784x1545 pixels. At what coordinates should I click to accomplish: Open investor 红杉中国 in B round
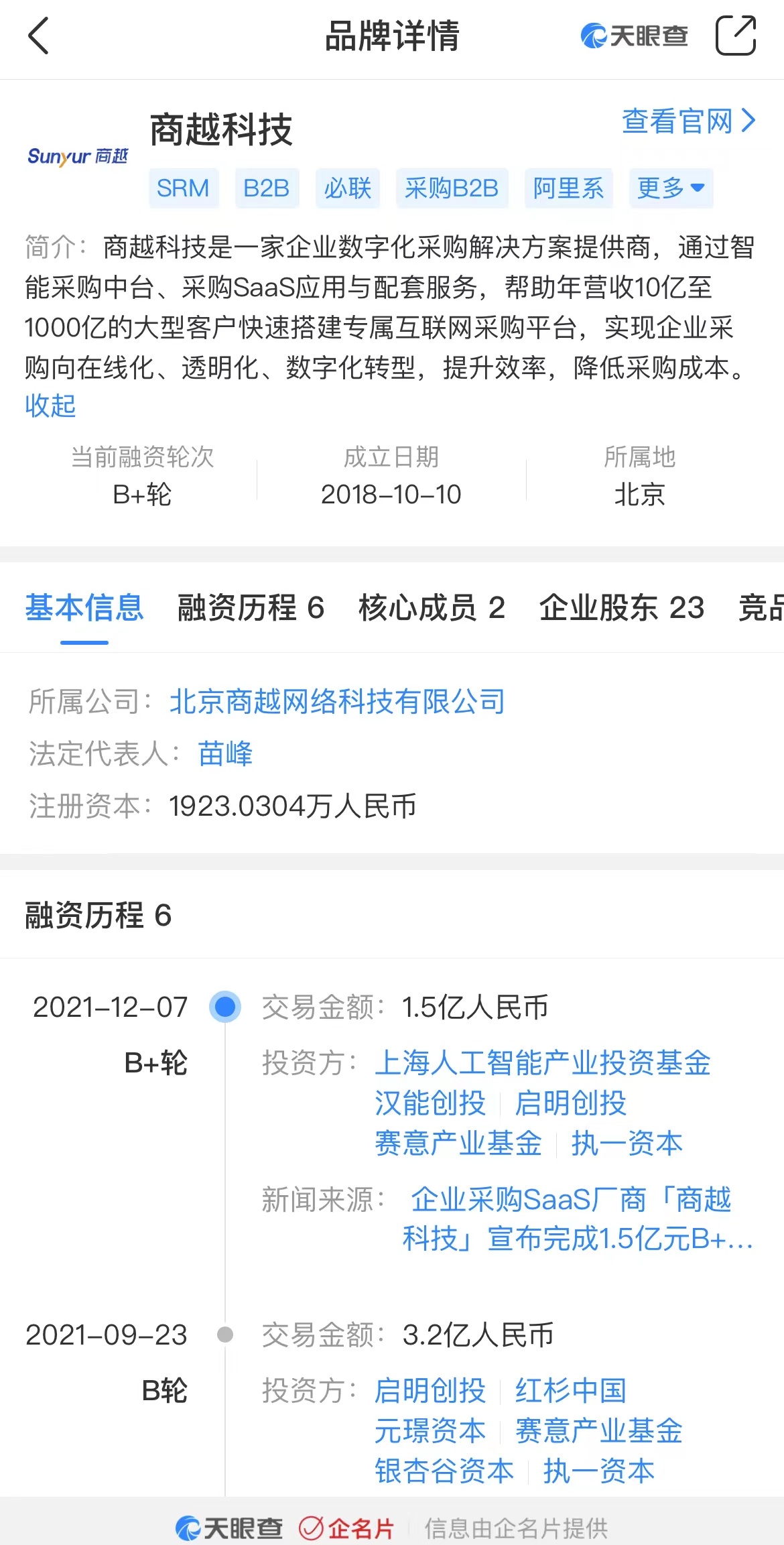pyautogui.click(x=570, y=1391)
